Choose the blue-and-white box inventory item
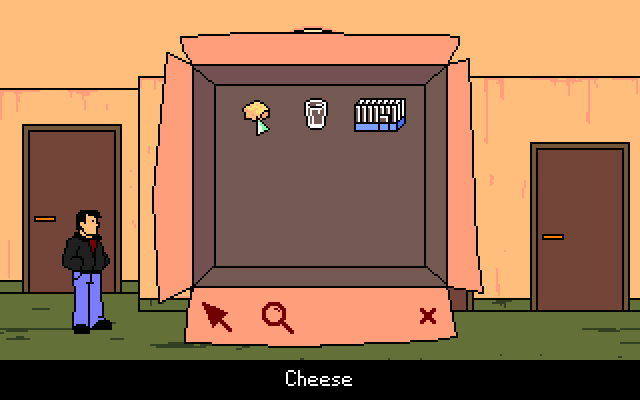Viewport: 640px width, 400px height. [x=378, y=115]
